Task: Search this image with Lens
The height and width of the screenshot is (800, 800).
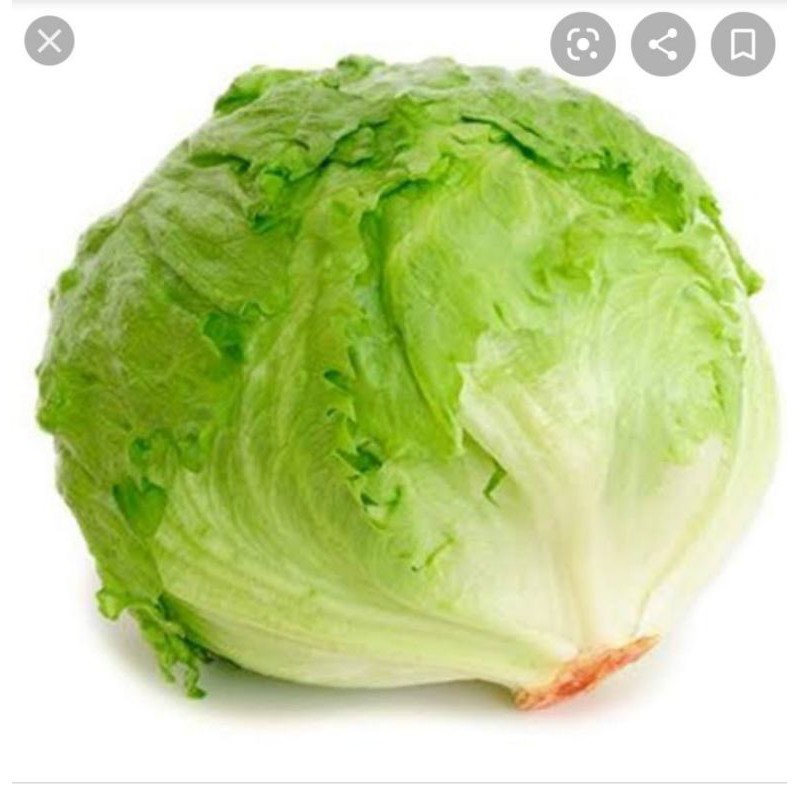Action: click(582, 44)
